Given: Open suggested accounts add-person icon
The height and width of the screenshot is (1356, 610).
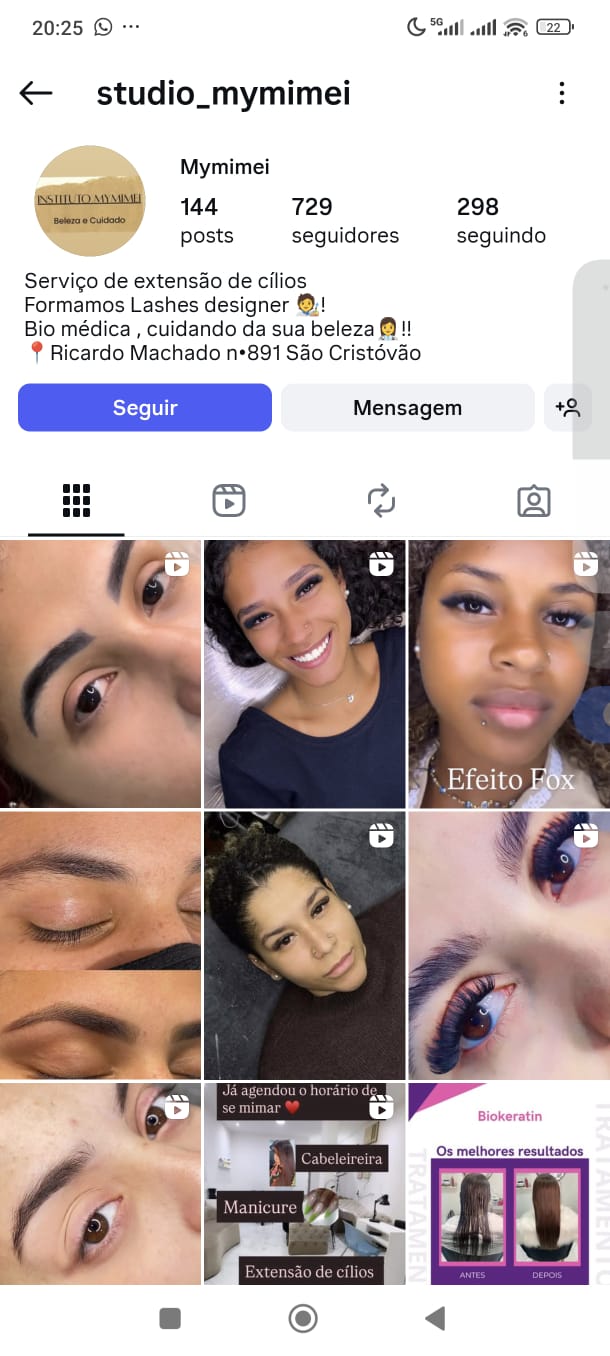Looking at the screenshot, I should [567, 408].
